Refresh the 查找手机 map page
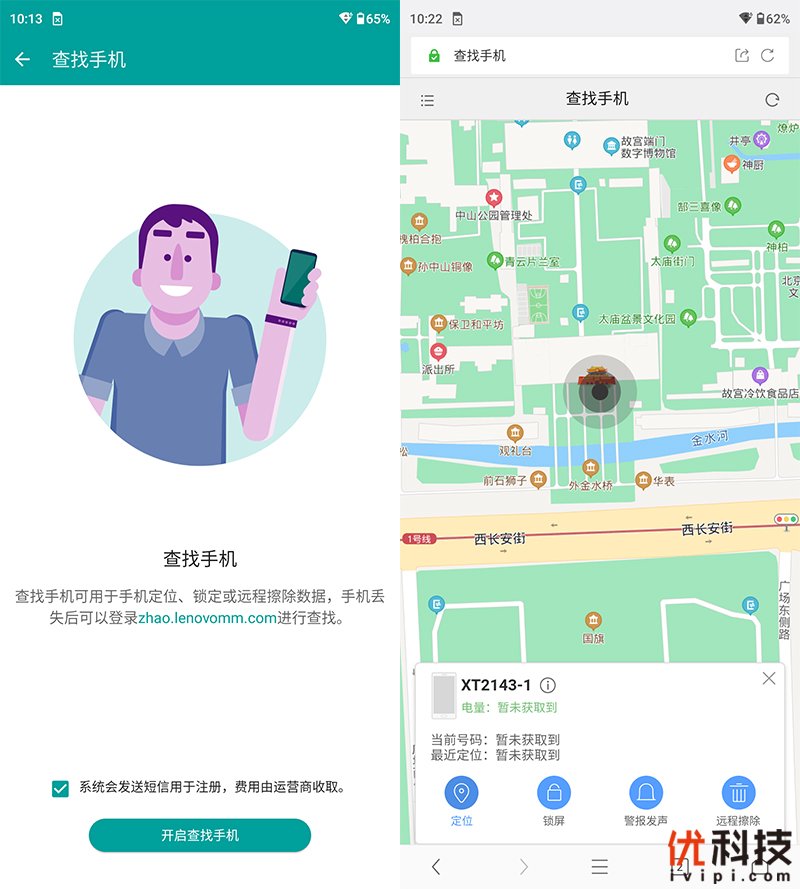 (x=771, y=100)
